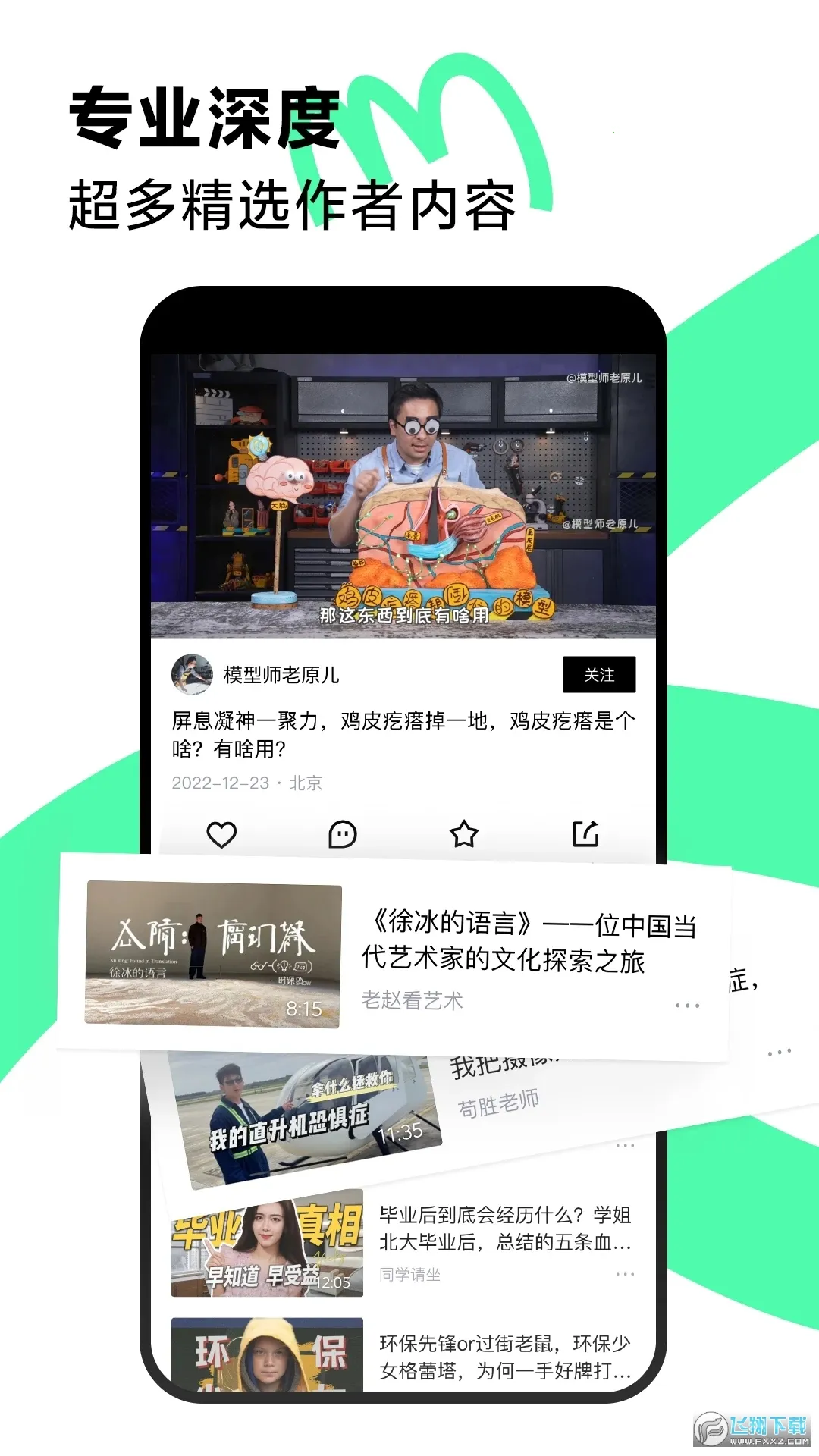Click 模型师老原儿's circular avatar
Screen dimensions: 819x1456
193,675
